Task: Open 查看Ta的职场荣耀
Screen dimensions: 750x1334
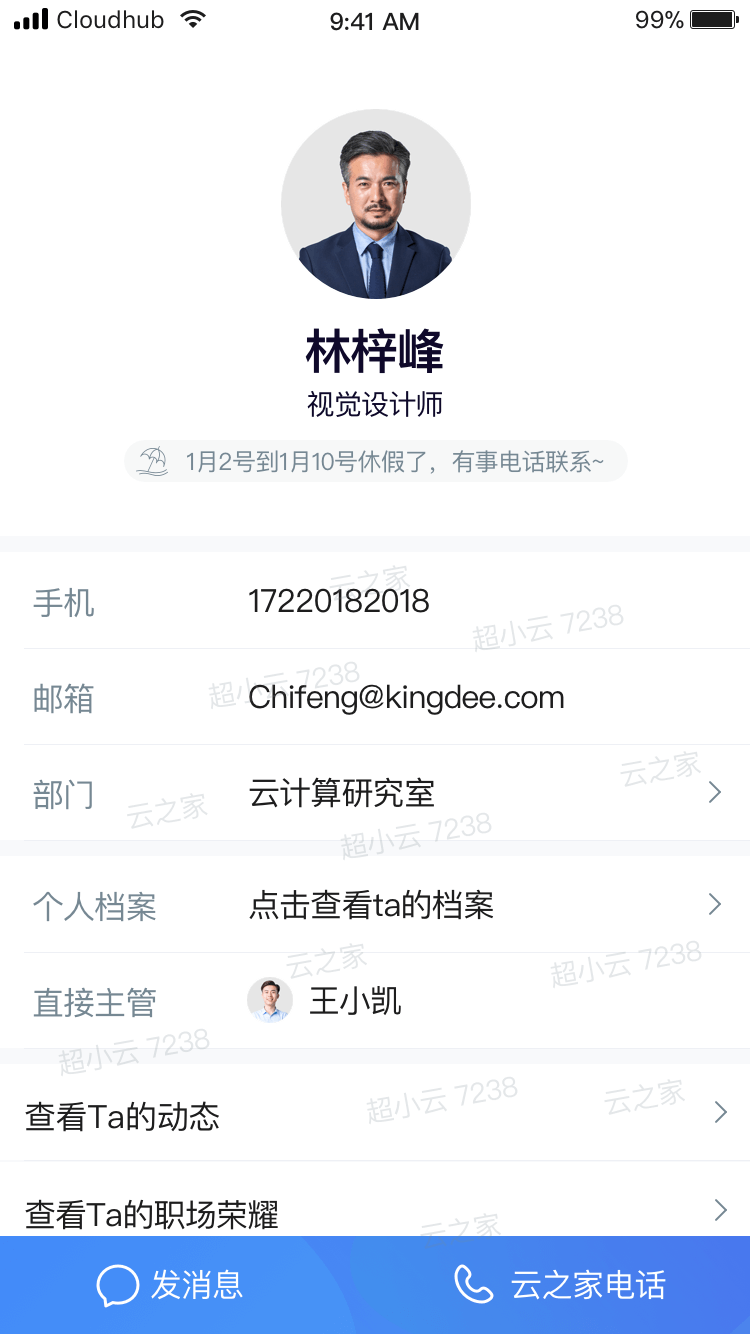Action: click(375, 1212)
